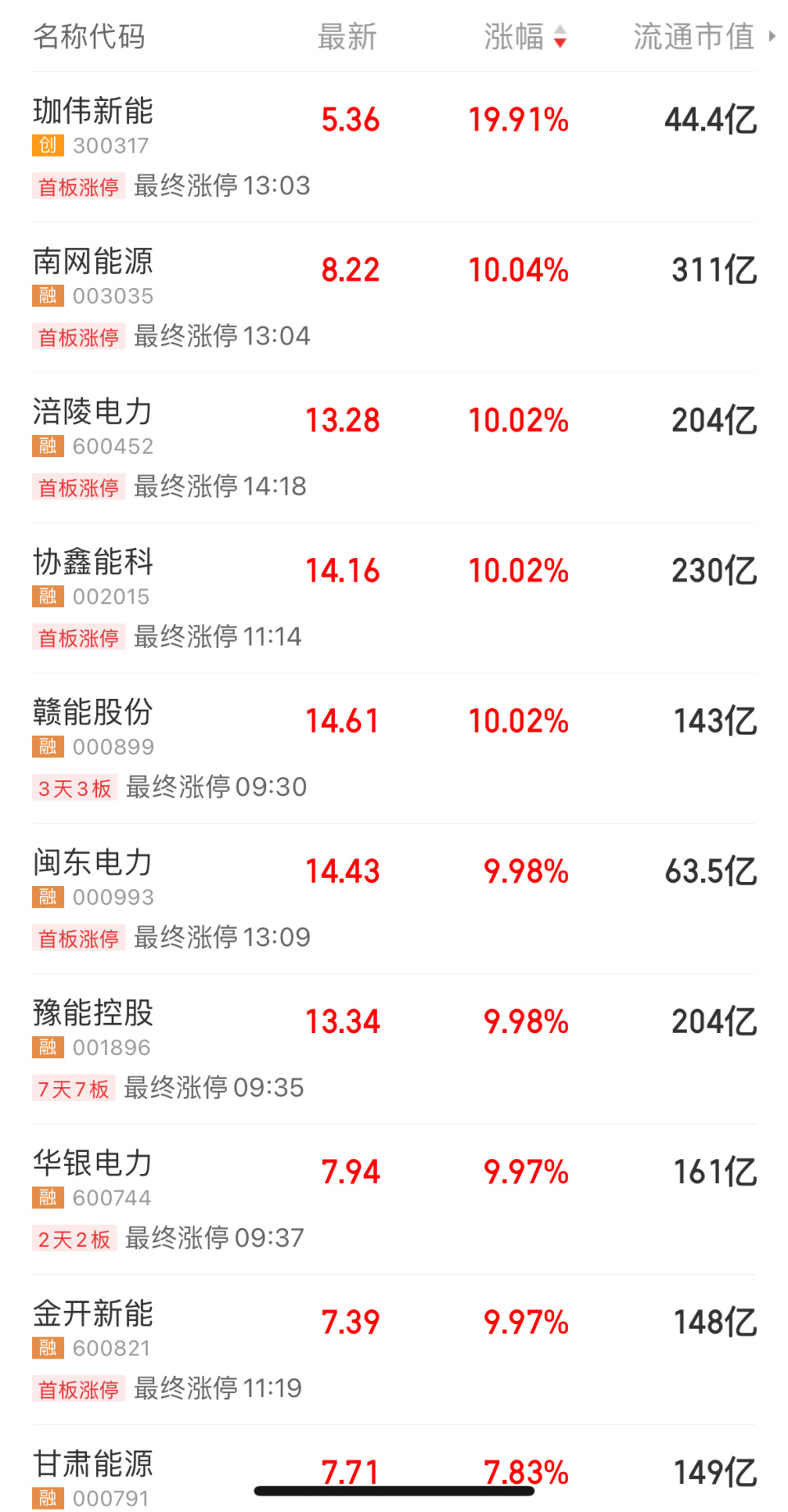Tap the 融 badge beside 协鑫能科
Screen dimensions: 788x1512
coord(48,596)
